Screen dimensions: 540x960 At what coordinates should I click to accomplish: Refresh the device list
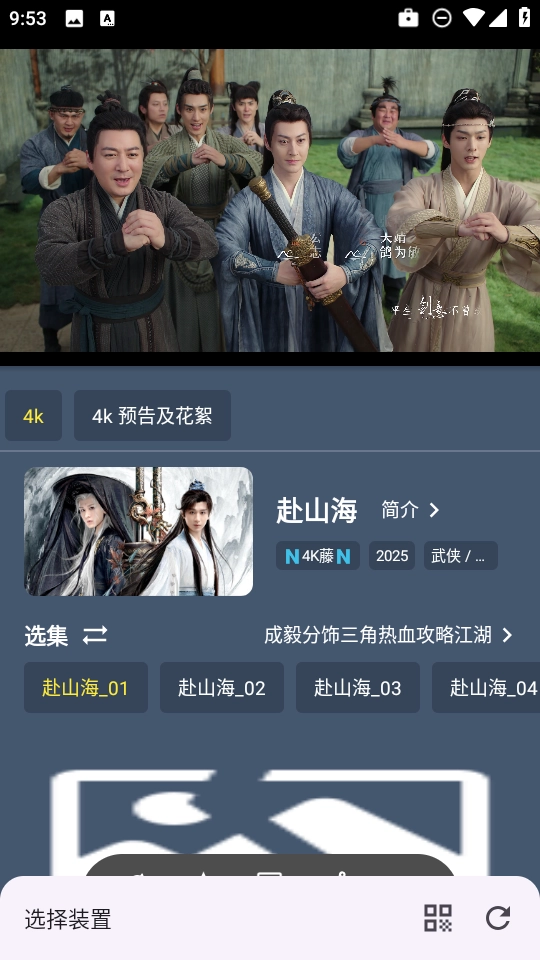(498, 918)
